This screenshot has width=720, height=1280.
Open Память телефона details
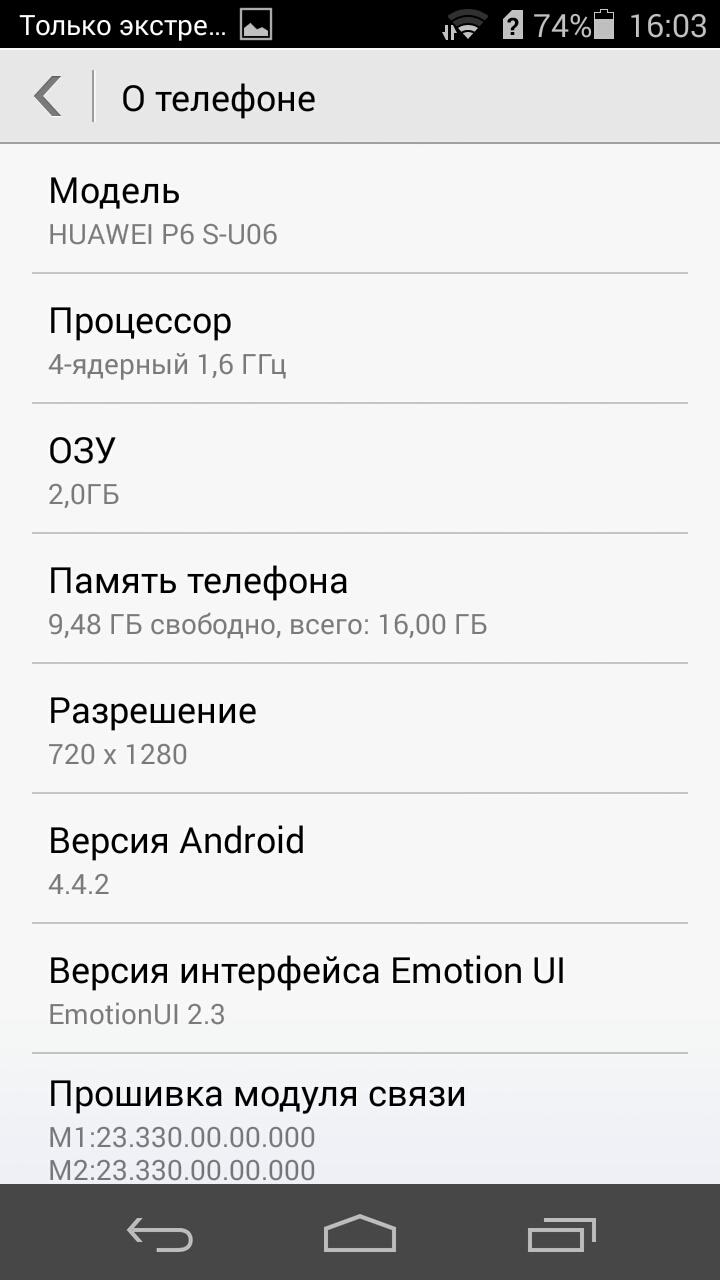pyautogui.click(x=360, y=599)
